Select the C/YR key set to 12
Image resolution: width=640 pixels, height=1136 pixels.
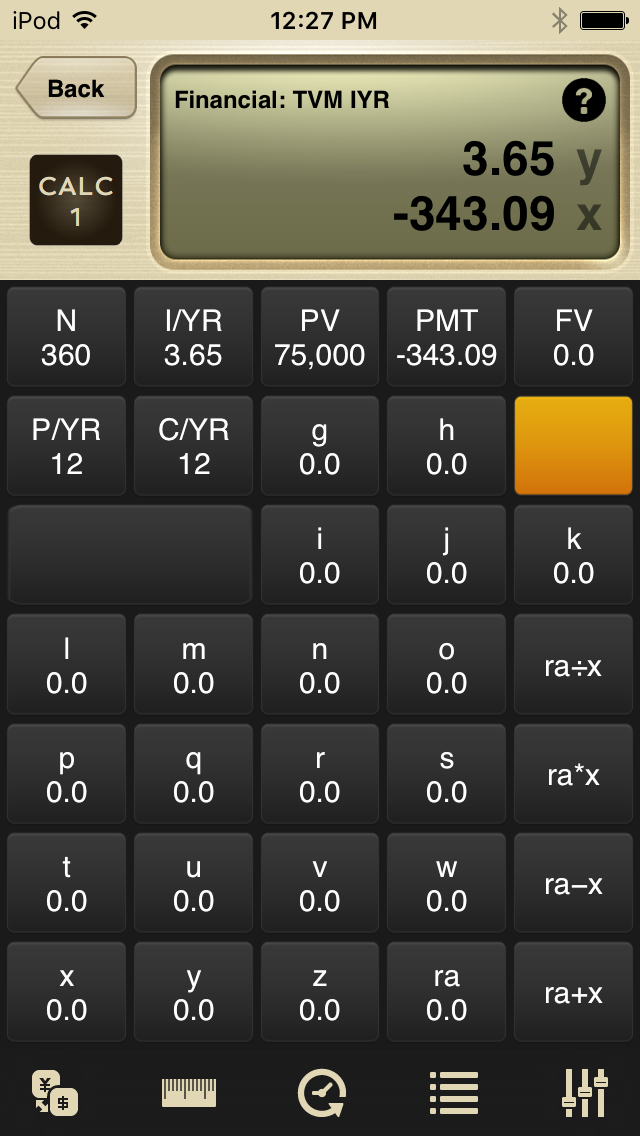pyautogui.click(x=193, y=446)
